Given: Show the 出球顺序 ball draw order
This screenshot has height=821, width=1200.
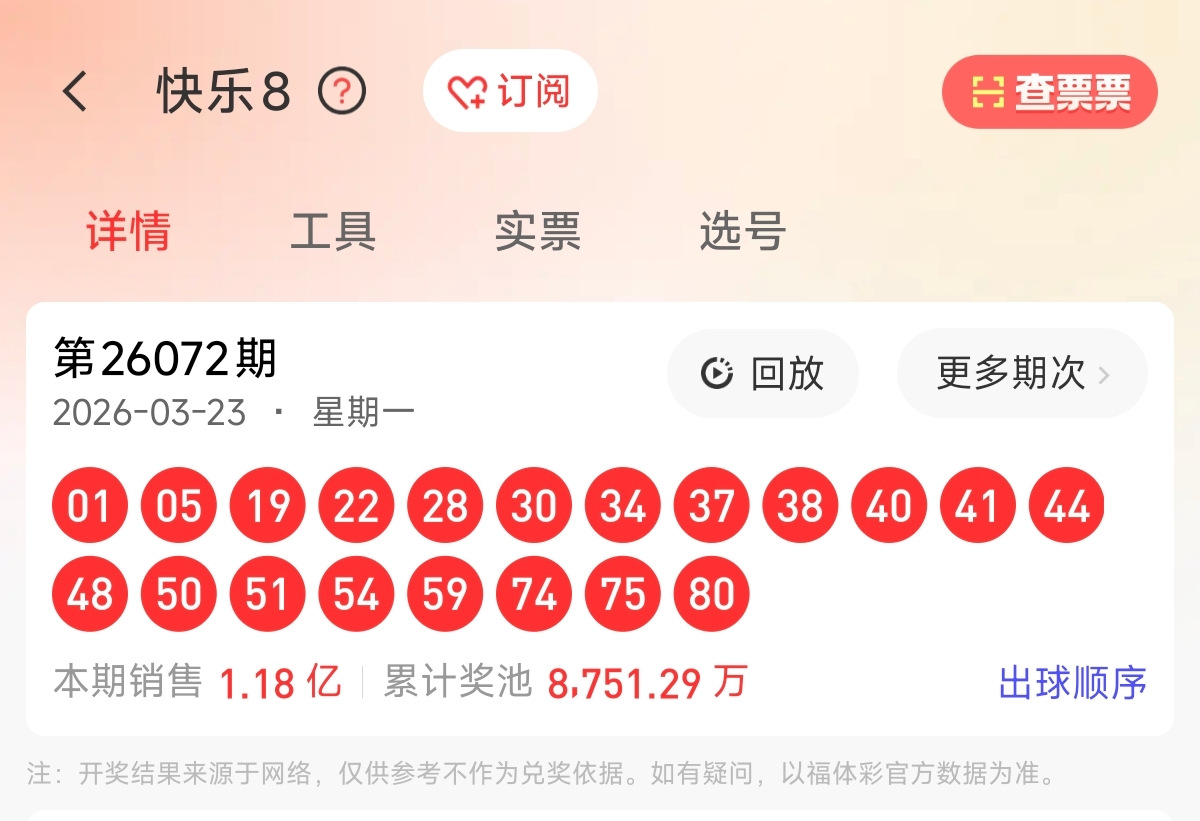Looking at the screenshot, I should 1072,683.
